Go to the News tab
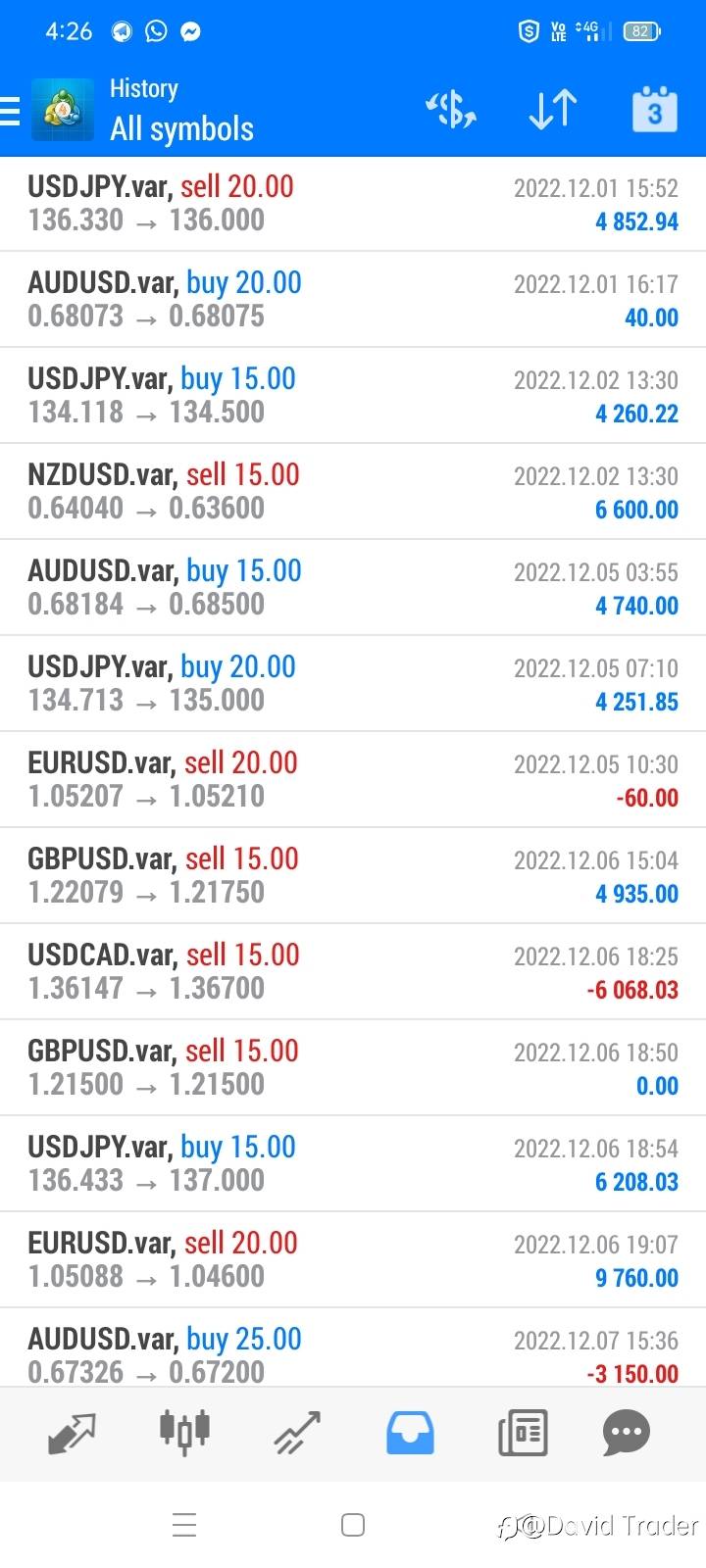 [523, 1434]
